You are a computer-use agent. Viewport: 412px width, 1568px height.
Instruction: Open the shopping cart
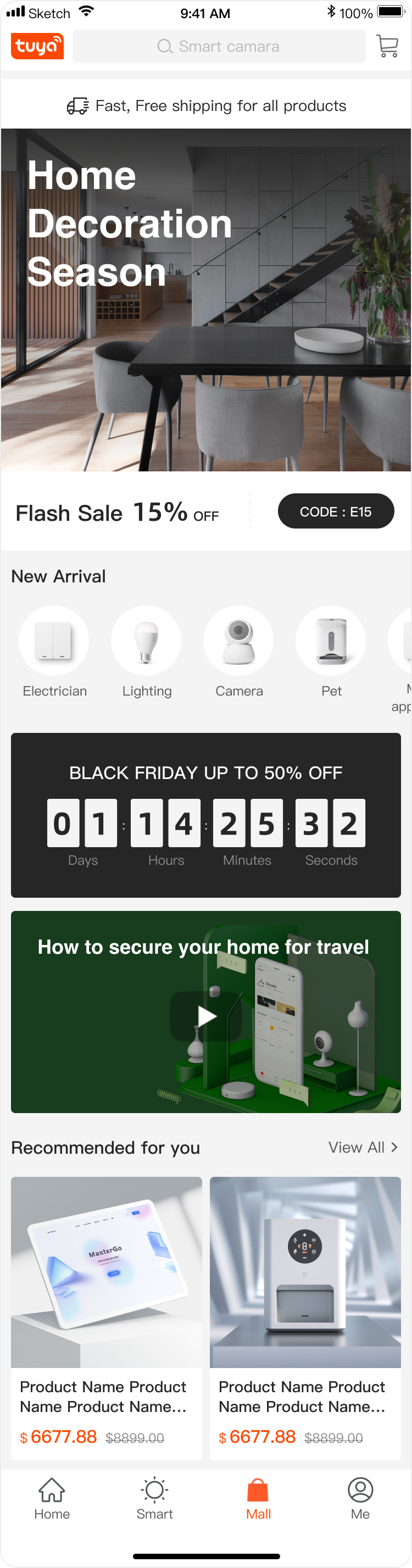pos(387,46)
